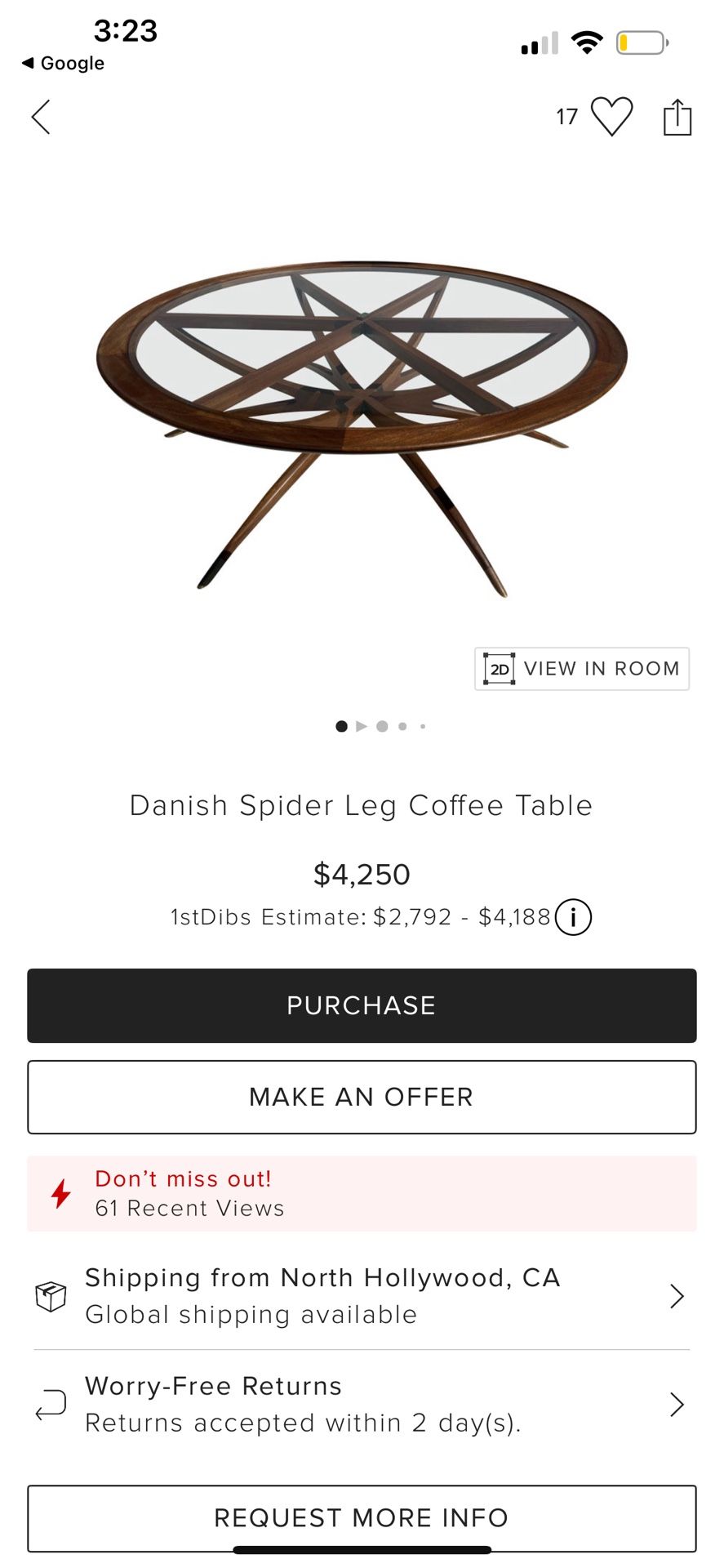Tap the clock in the status bar

click(126, 31)
